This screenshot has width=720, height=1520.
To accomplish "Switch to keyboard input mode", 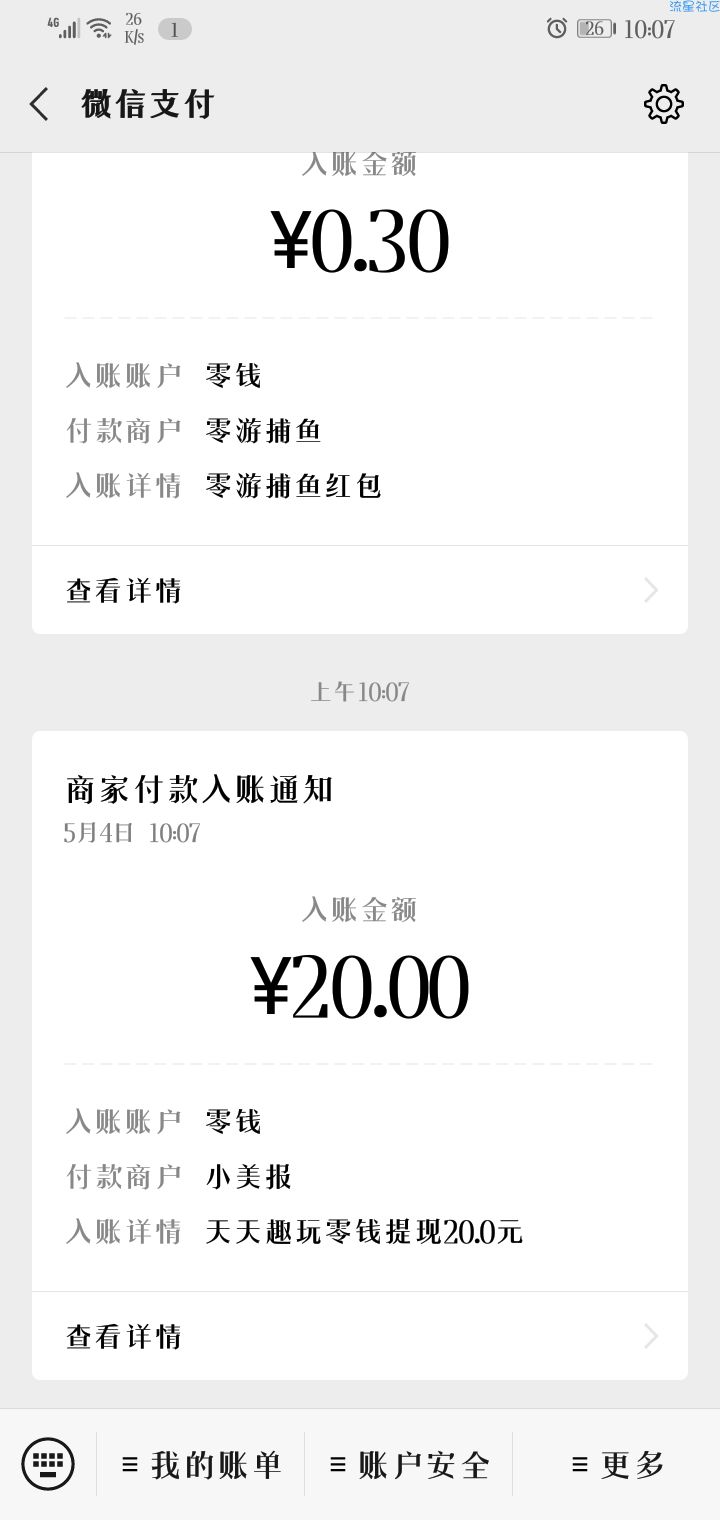I will tap(48, 1464).
